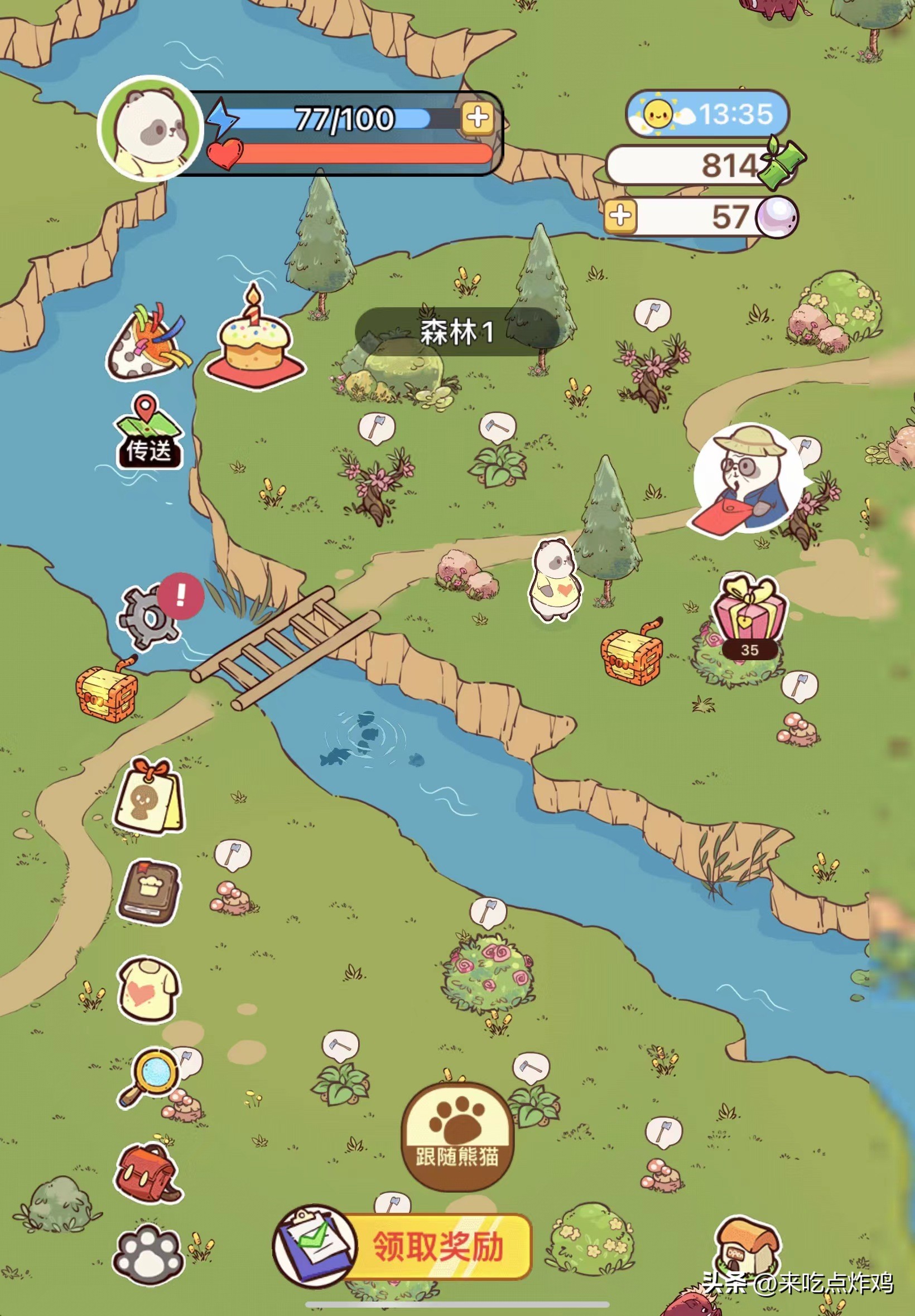The image size is (915, 1316).
Task: Open the gingerbread tag cards icon
Action: click(x=149, y=796)
